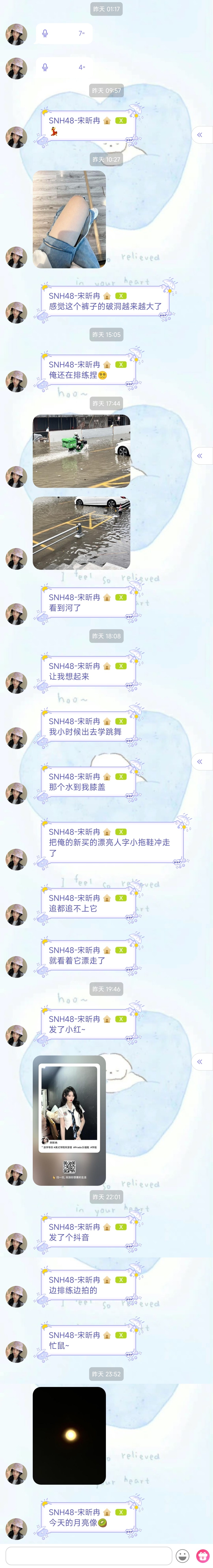Image resolution: width=213 pixels, height=1568 pixels.
Task: Play the 7-second voice message
Action: coord(64,34)
